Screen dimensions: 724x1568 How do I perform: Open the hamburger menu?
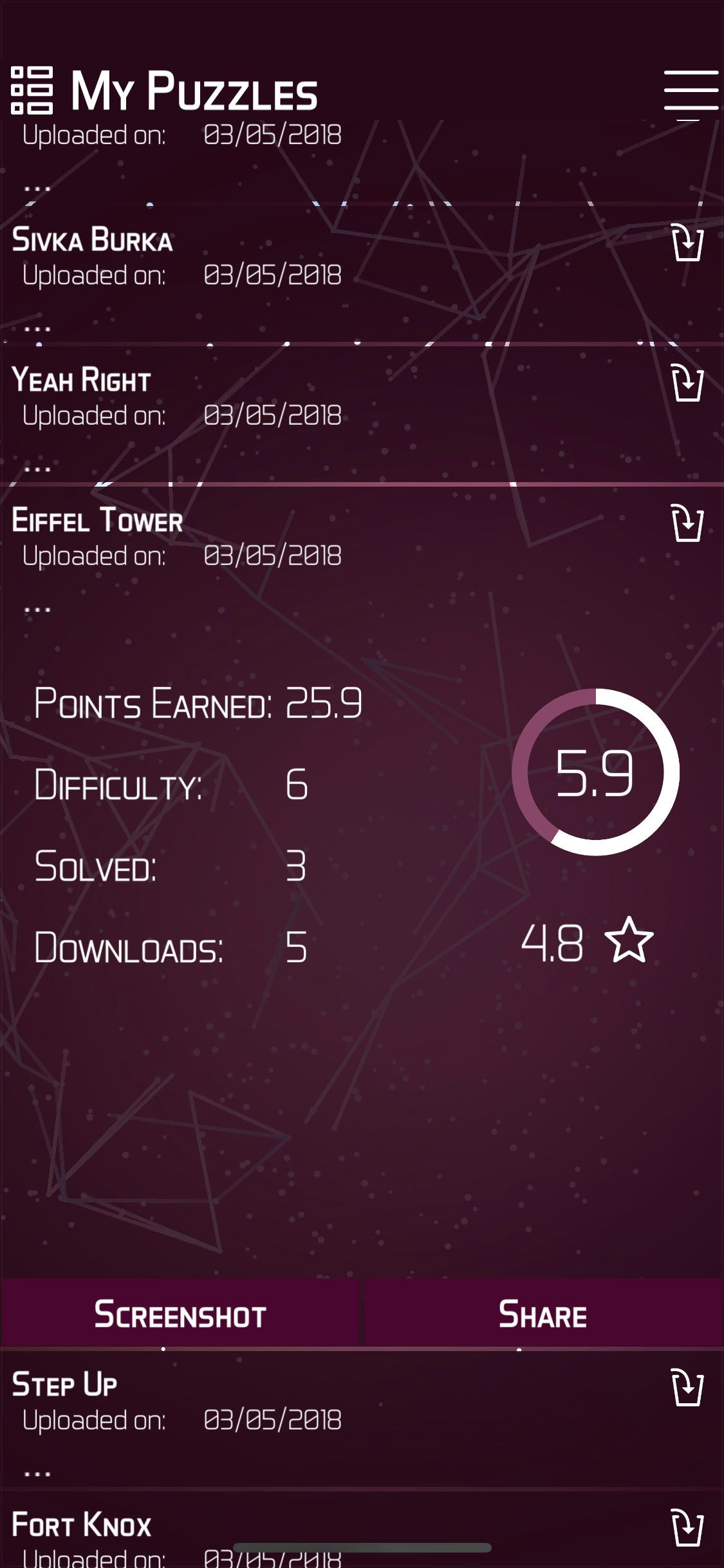pos(691,92)
